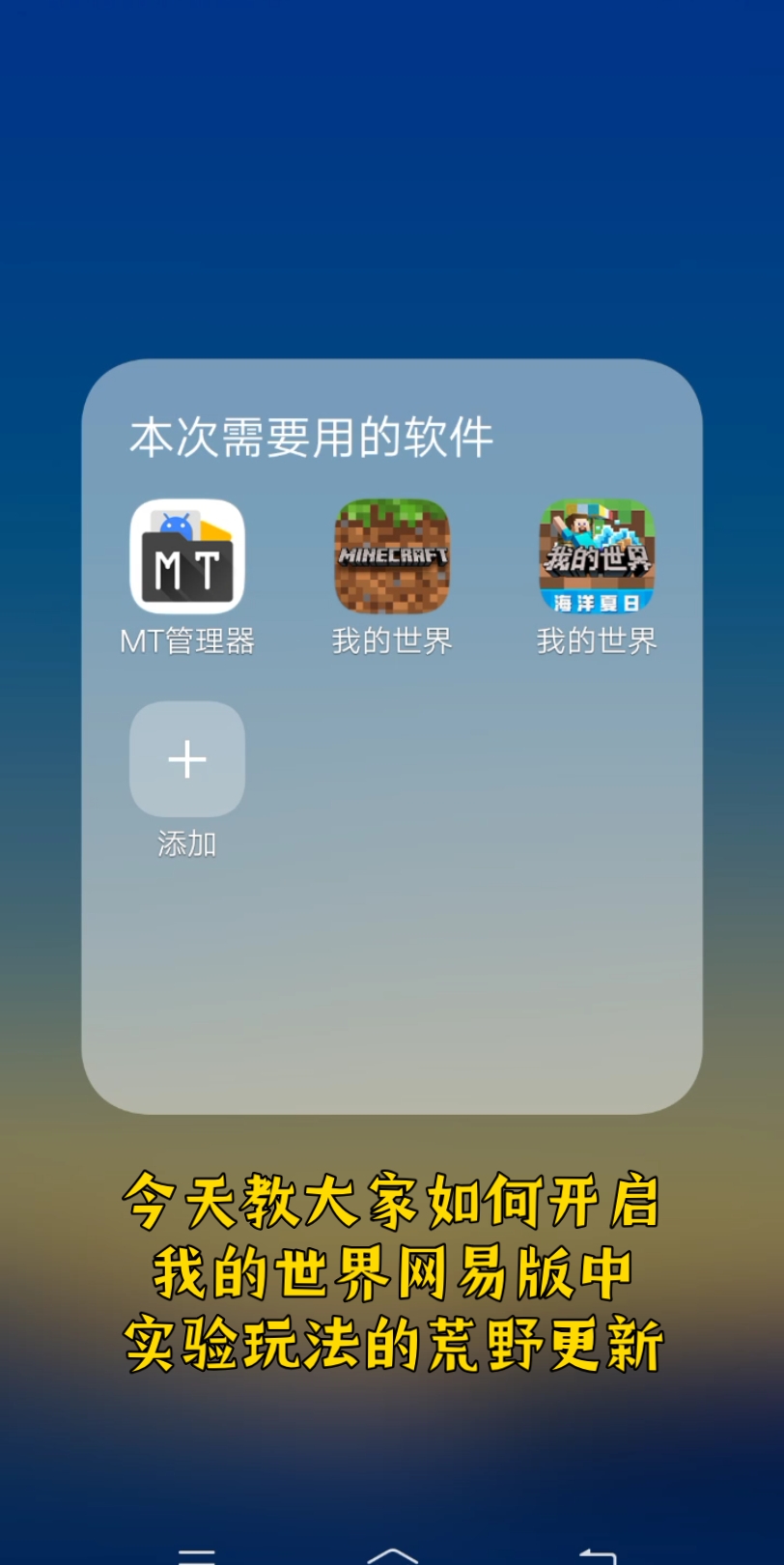Select the MT letters on the MT管理器 icon
The height and width of the screenshot is (1565, 784).
point(186,570)
